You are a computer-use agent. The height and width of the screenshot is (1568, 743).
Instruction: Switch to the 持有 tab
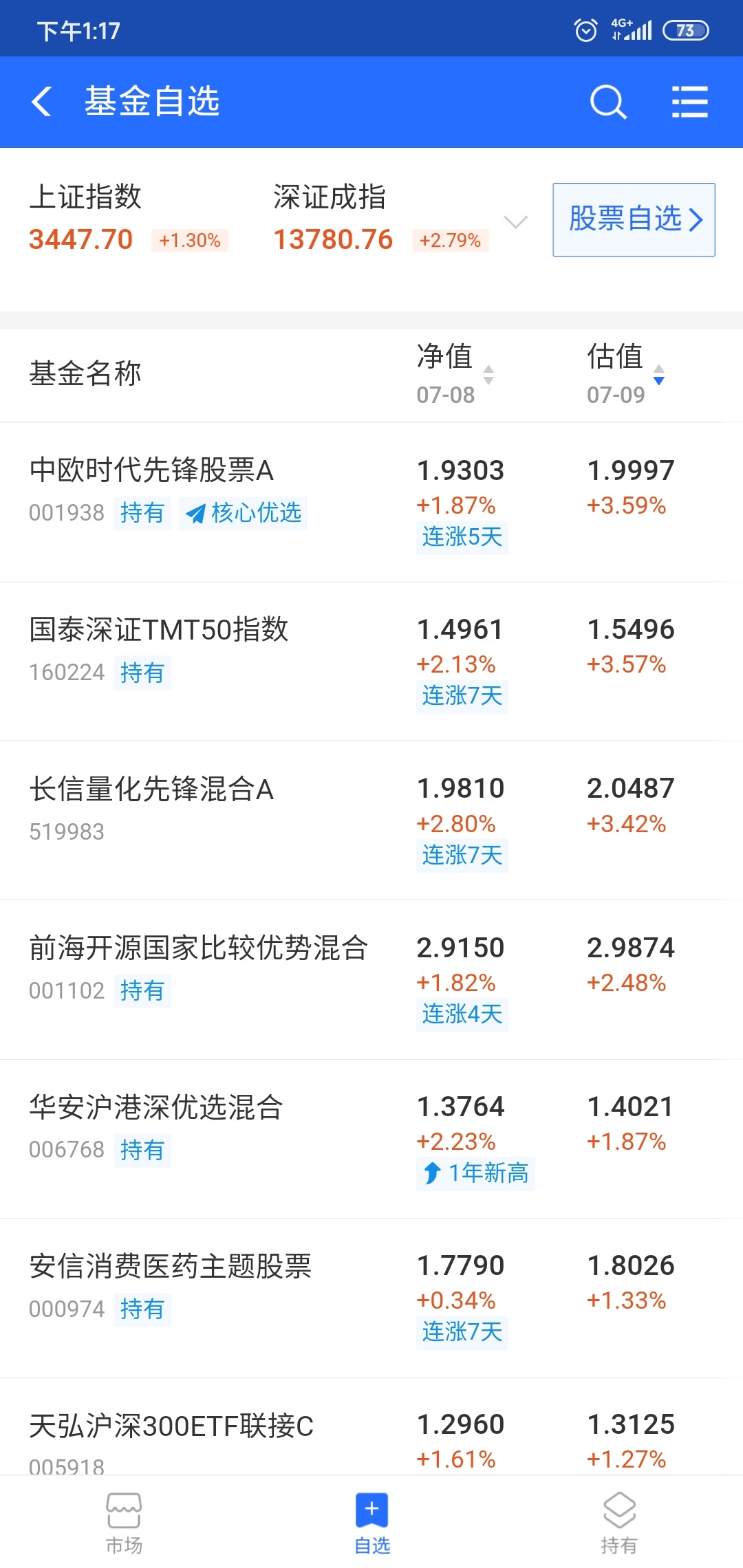[619, 1523]
